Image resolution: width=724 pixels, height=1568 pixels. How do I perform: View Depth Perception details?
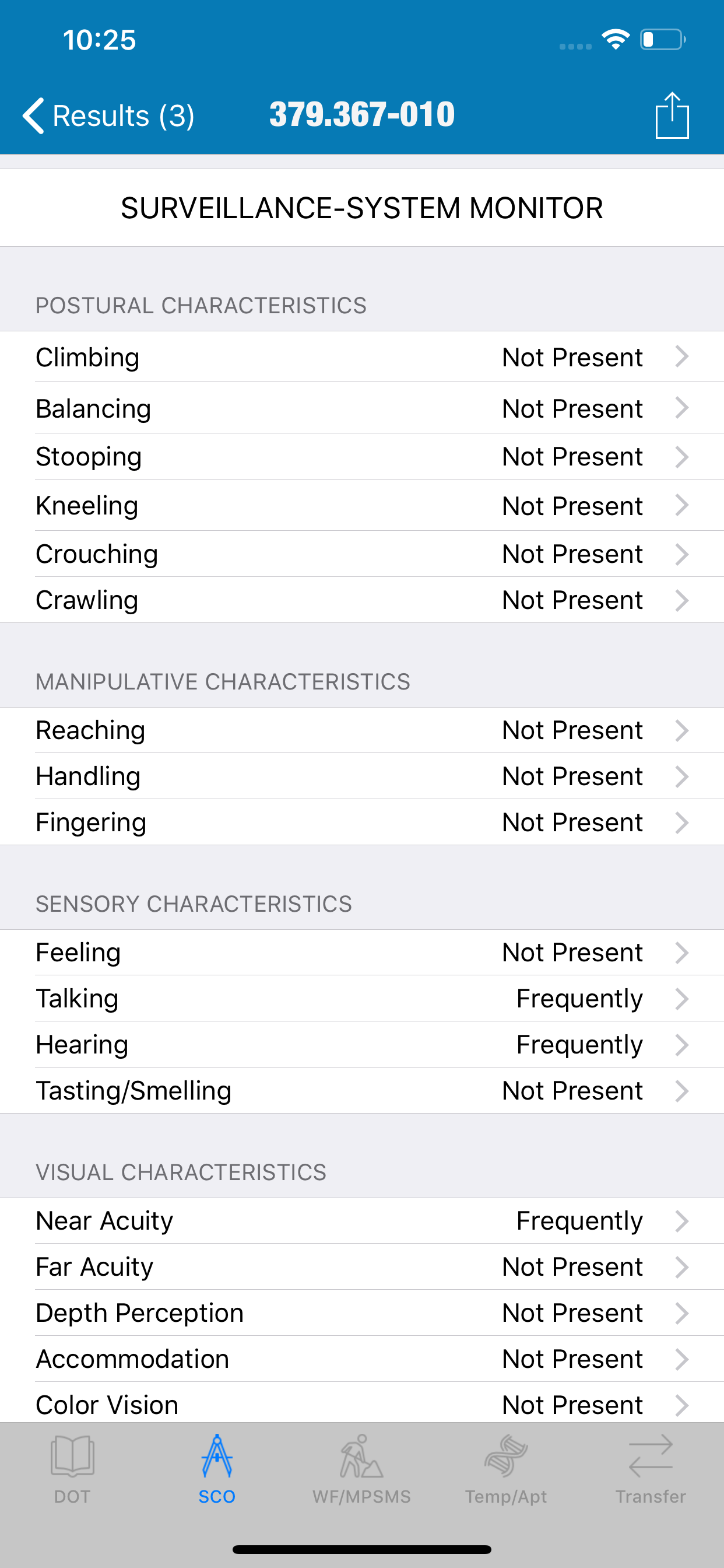click(x=361, y=1313)
